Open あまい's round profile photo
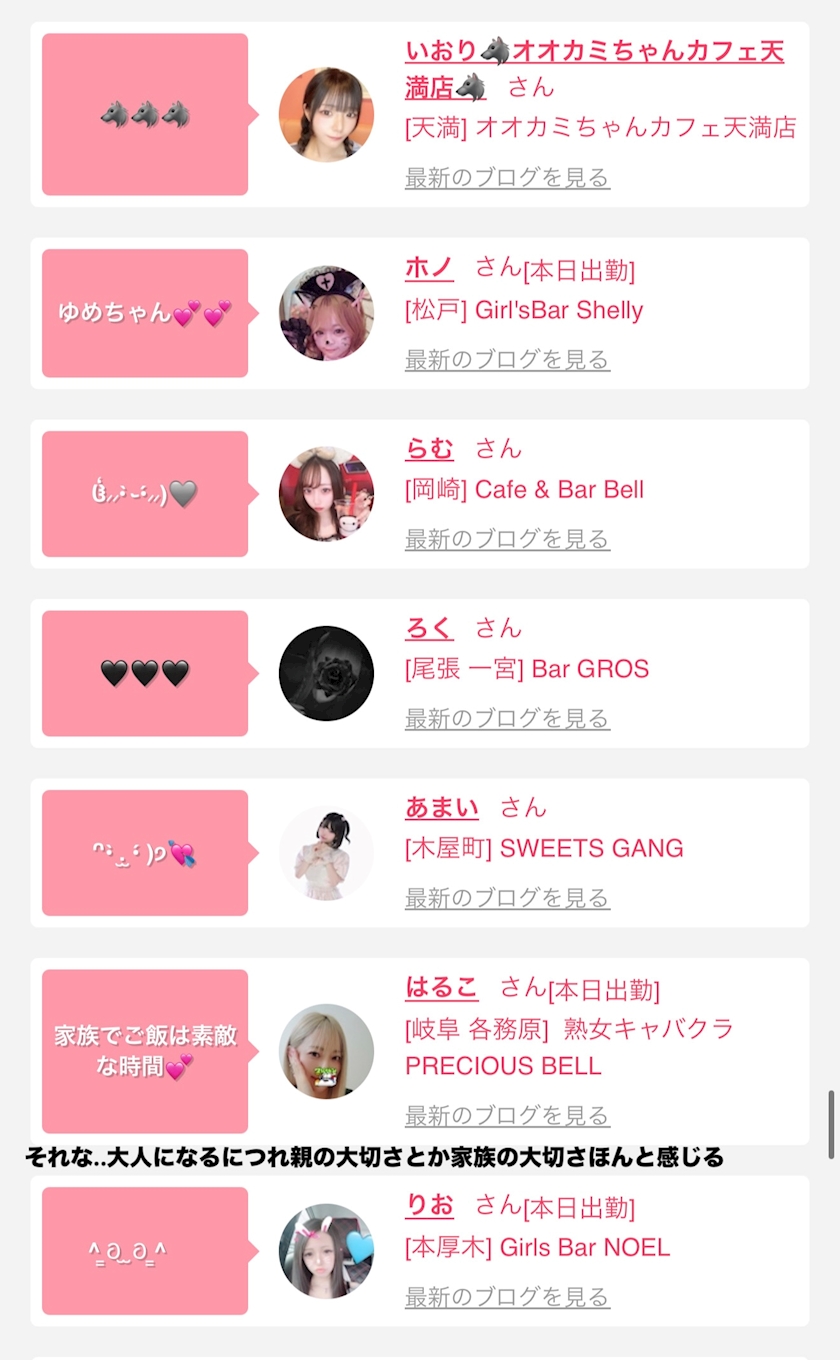The image size is (840, 1360). pyautogui.click(x=326, y=853)
